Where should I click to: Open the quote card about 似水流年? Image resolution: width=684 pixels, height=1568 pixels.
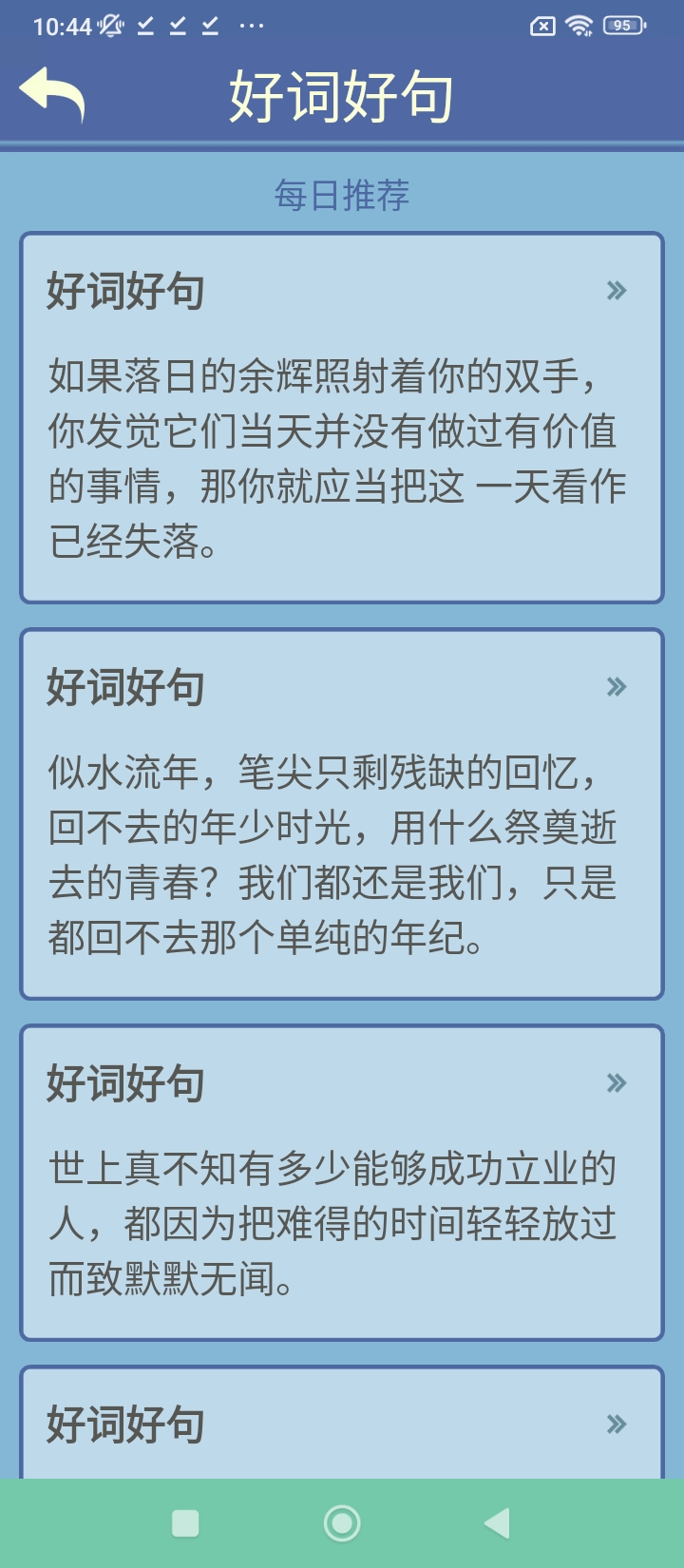(x=342, y=814)
